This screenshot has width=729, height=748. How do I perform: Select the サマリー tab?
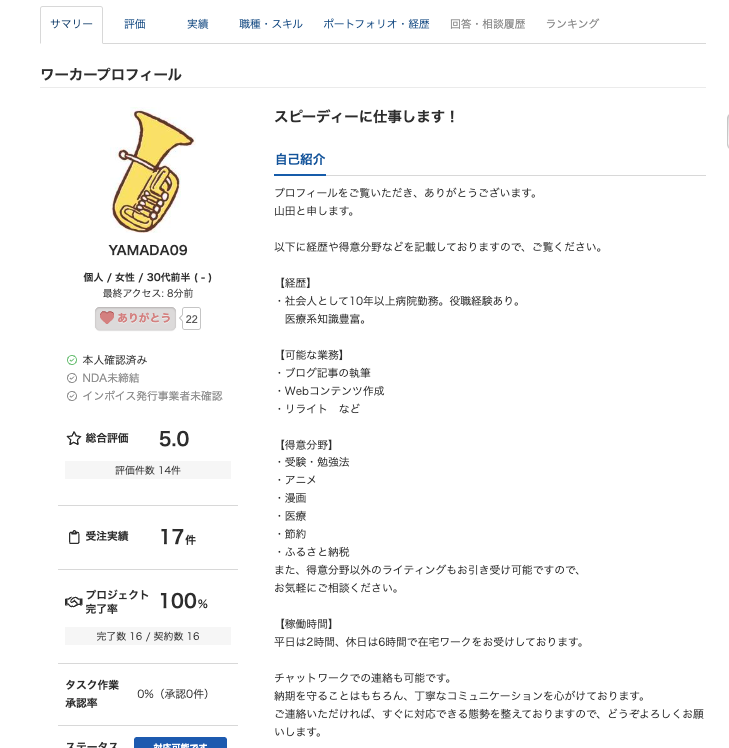point(71,23)
